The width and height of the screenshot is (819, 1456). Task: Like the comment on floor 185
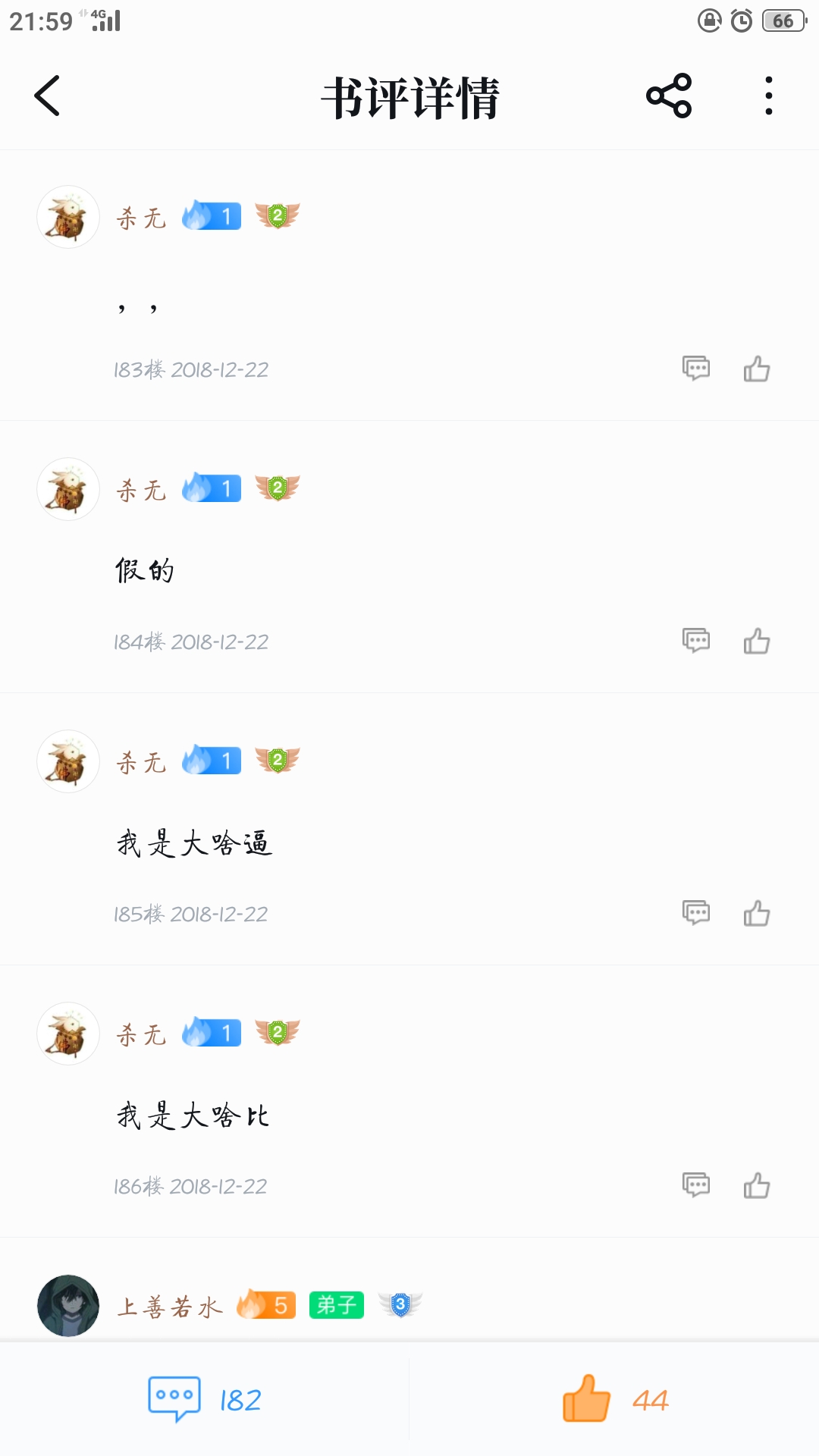(757, 913)
